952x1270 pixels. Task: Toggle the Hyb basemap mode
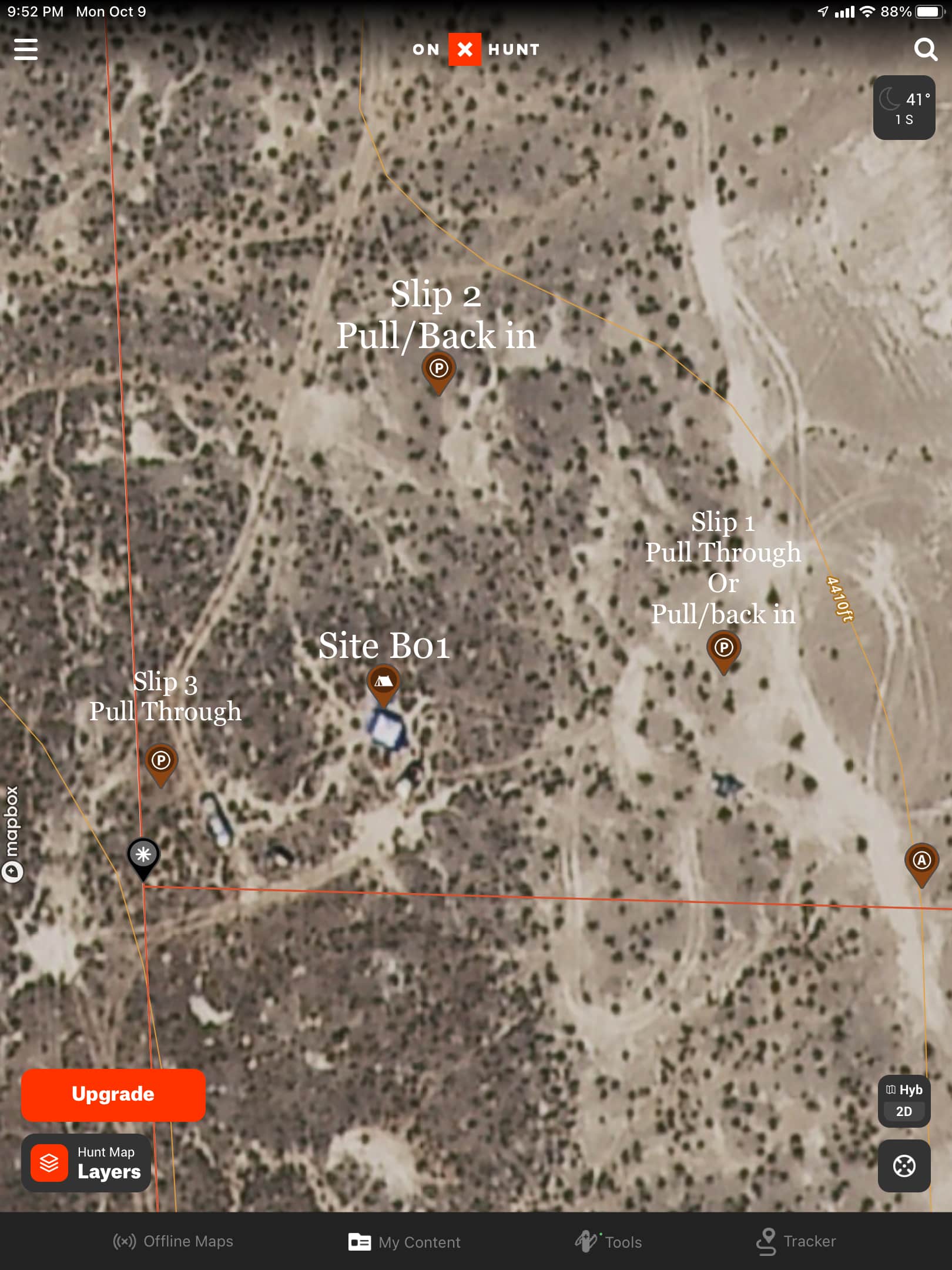tap(903, 1091)
